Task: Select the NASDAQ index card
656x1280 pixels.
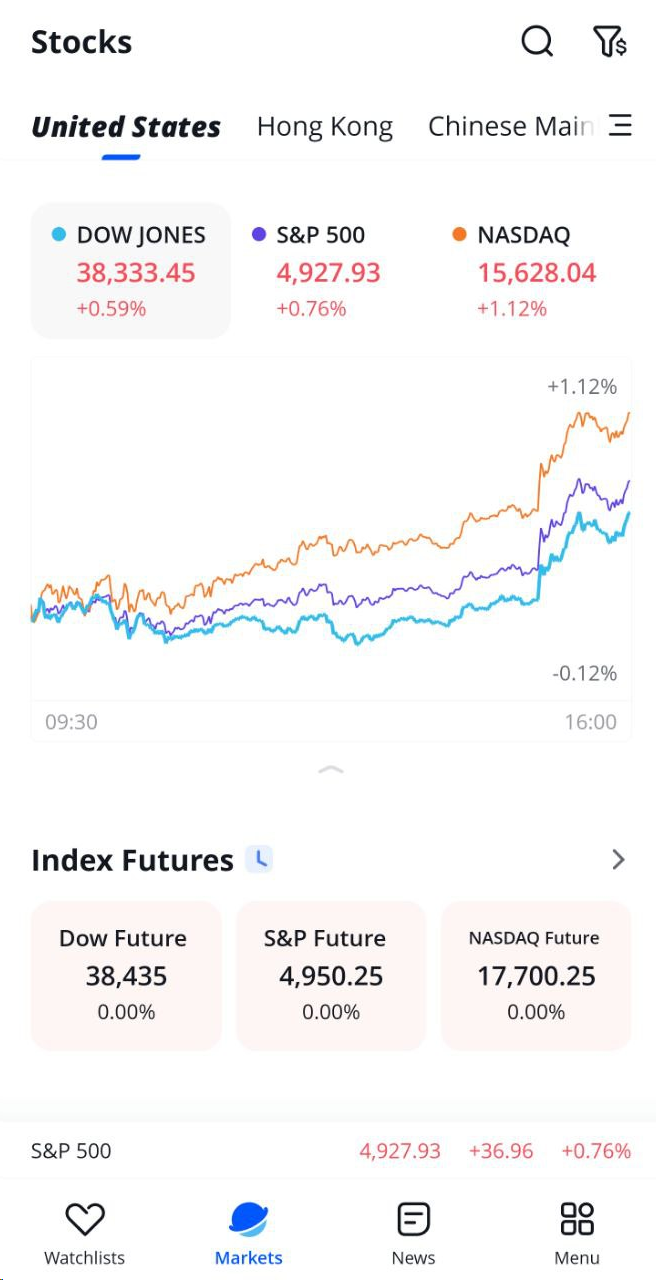Action: click(x=531, y=271)
